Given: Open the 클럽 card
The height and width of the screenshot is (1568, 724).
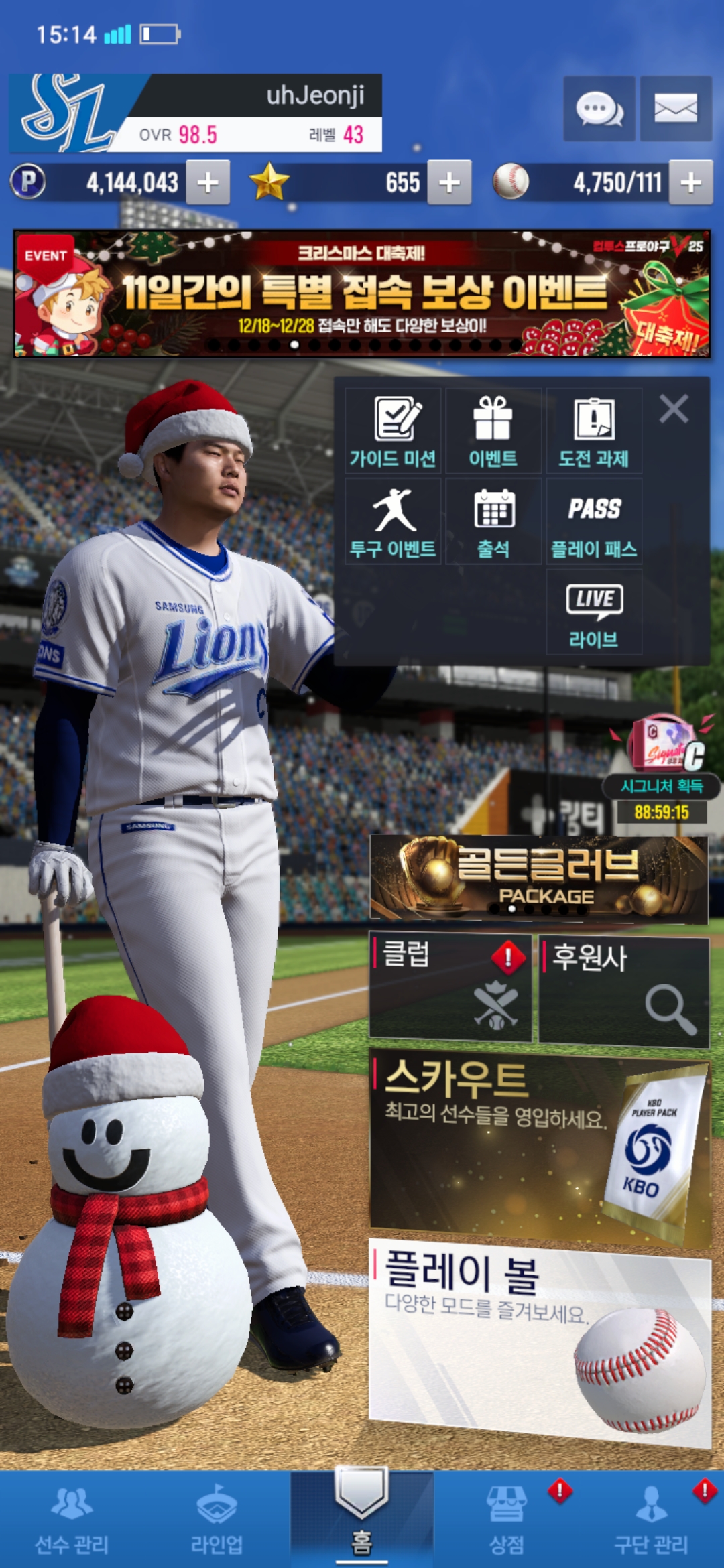Looking at the screenshot, I should [x=450, y=988].
